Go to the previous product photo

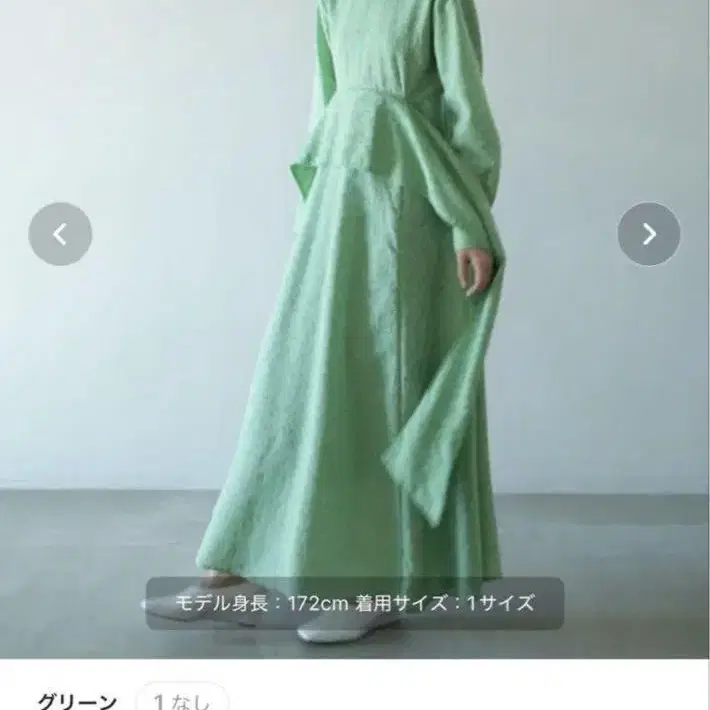pyautogui.click(x=60, y=234)
